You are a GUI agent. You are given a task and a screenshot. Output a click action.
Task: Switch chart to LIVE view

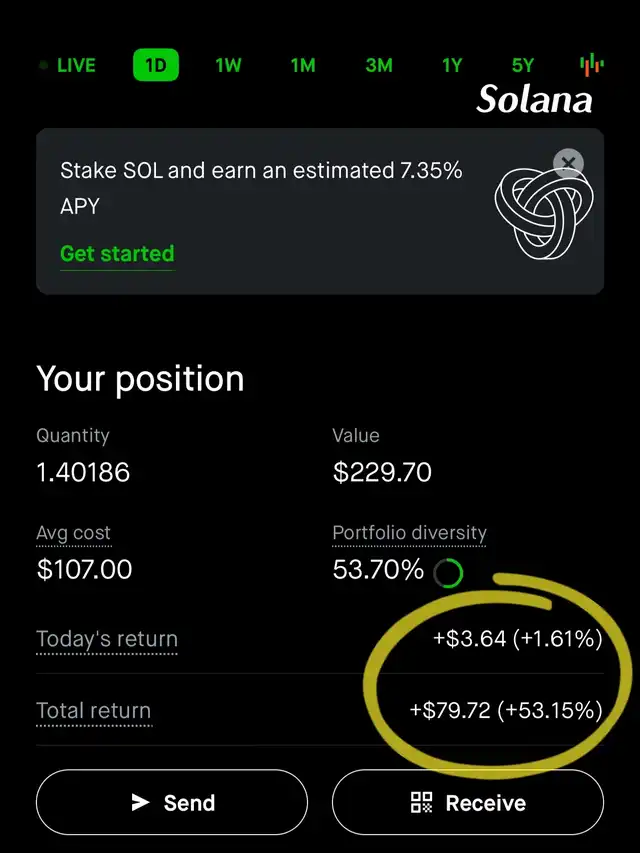pos(68,65)
